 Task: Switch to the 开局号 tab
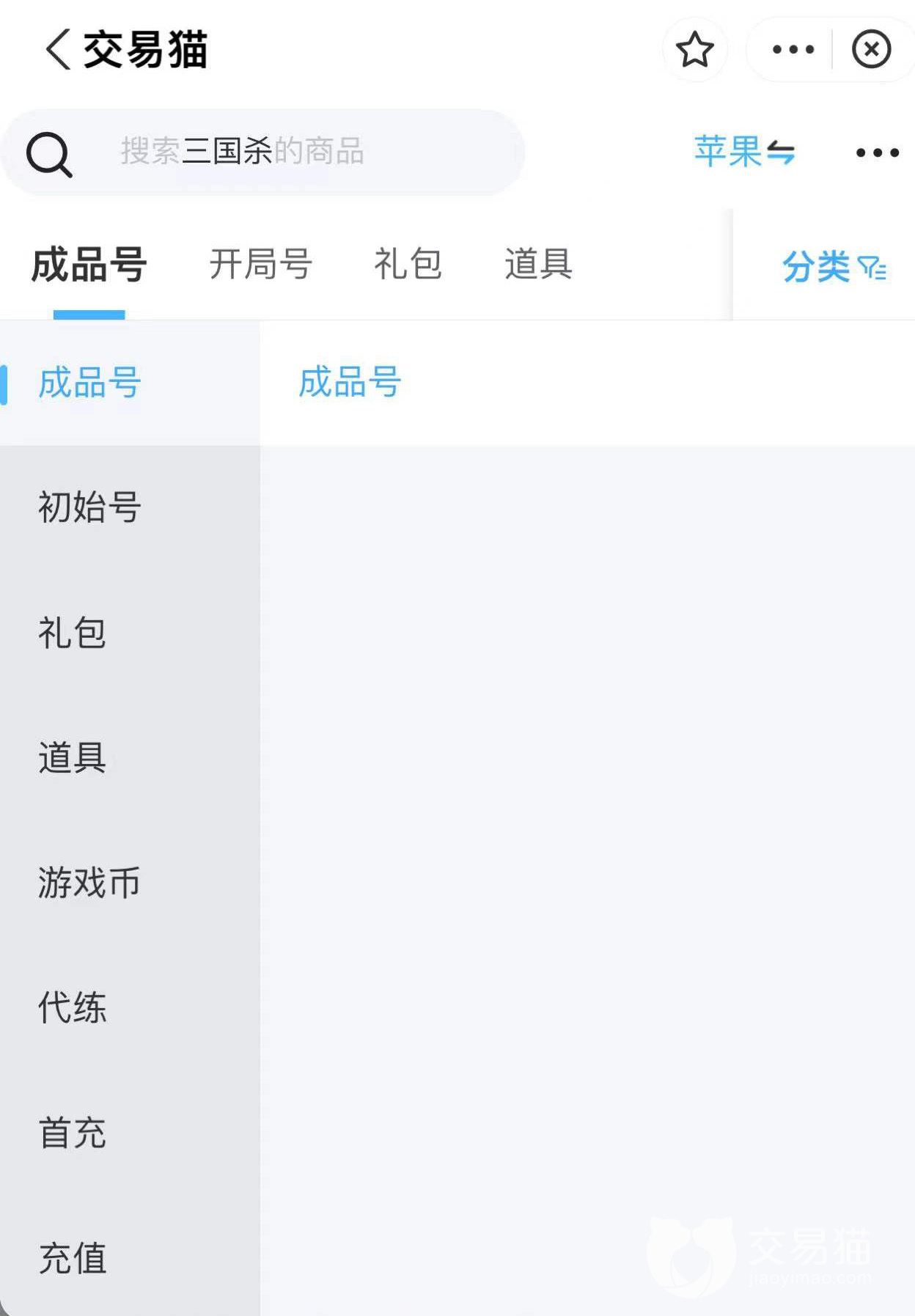tap(261, 264)
